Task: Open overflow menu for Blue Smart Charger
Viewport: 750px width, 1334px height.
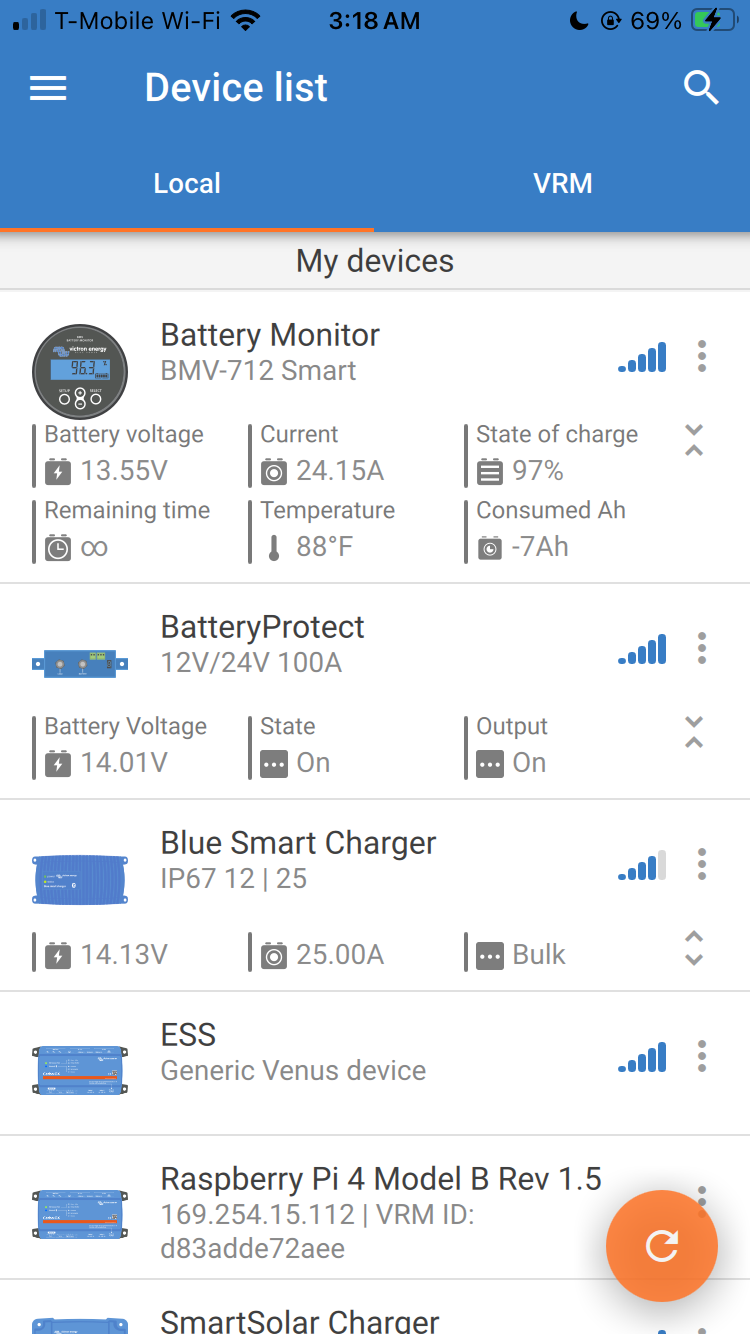Action: click(702, 864)
